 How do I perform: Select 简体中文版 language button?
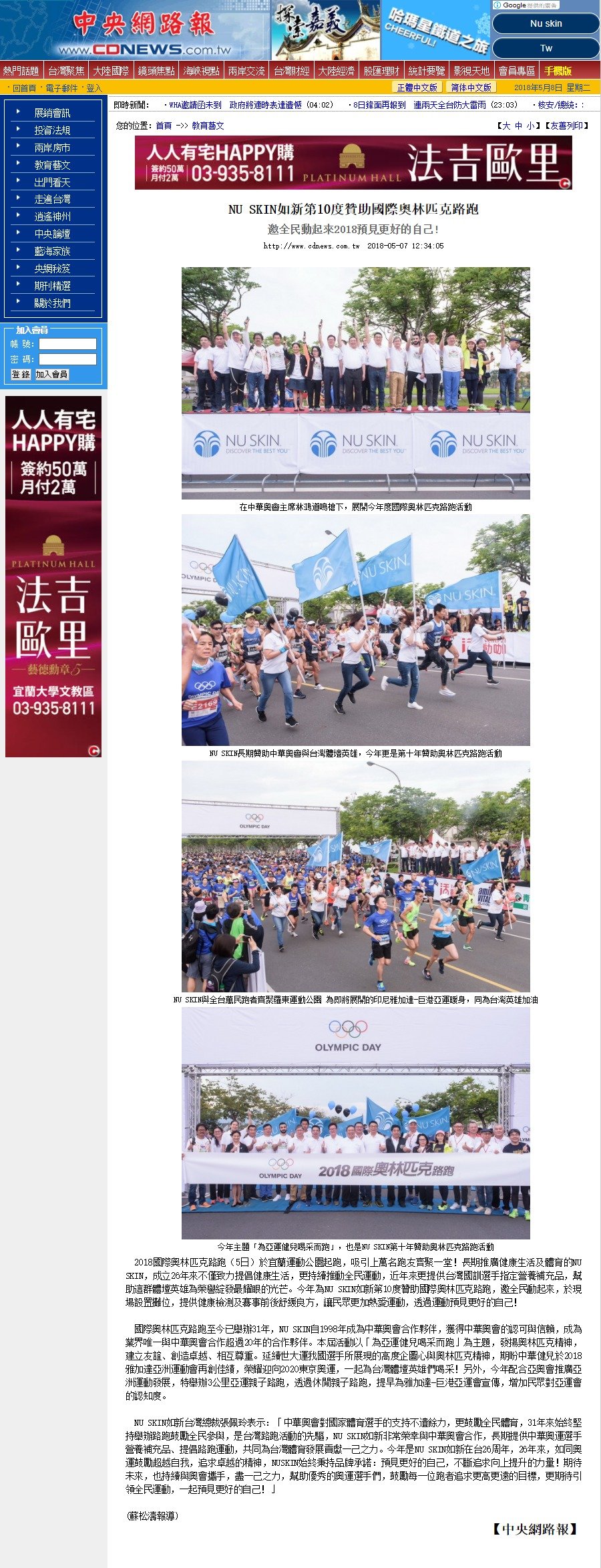pos(471,87)
